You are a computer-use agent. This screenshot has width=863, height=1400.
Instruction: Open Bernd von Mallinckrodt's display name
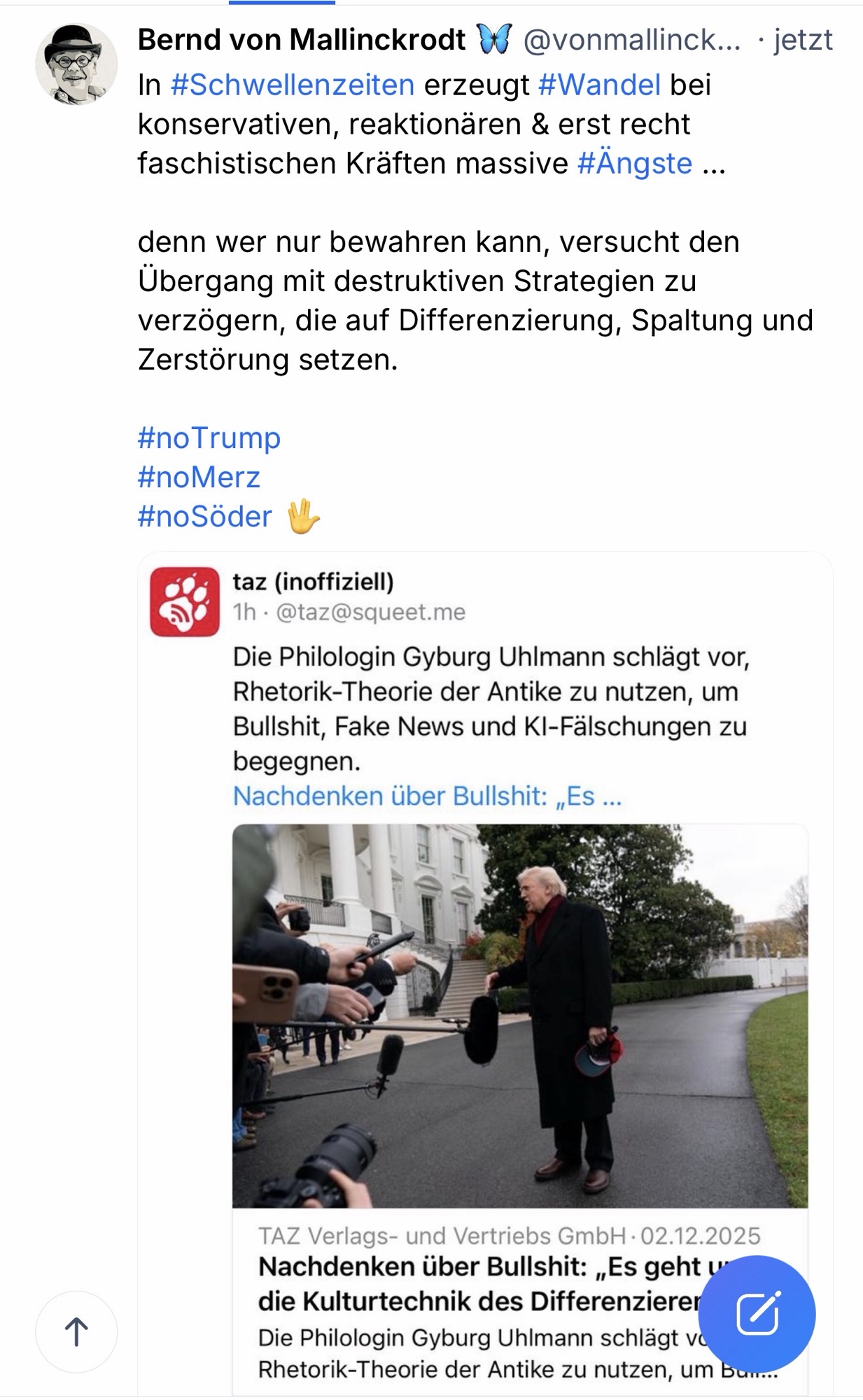(301, 40)
